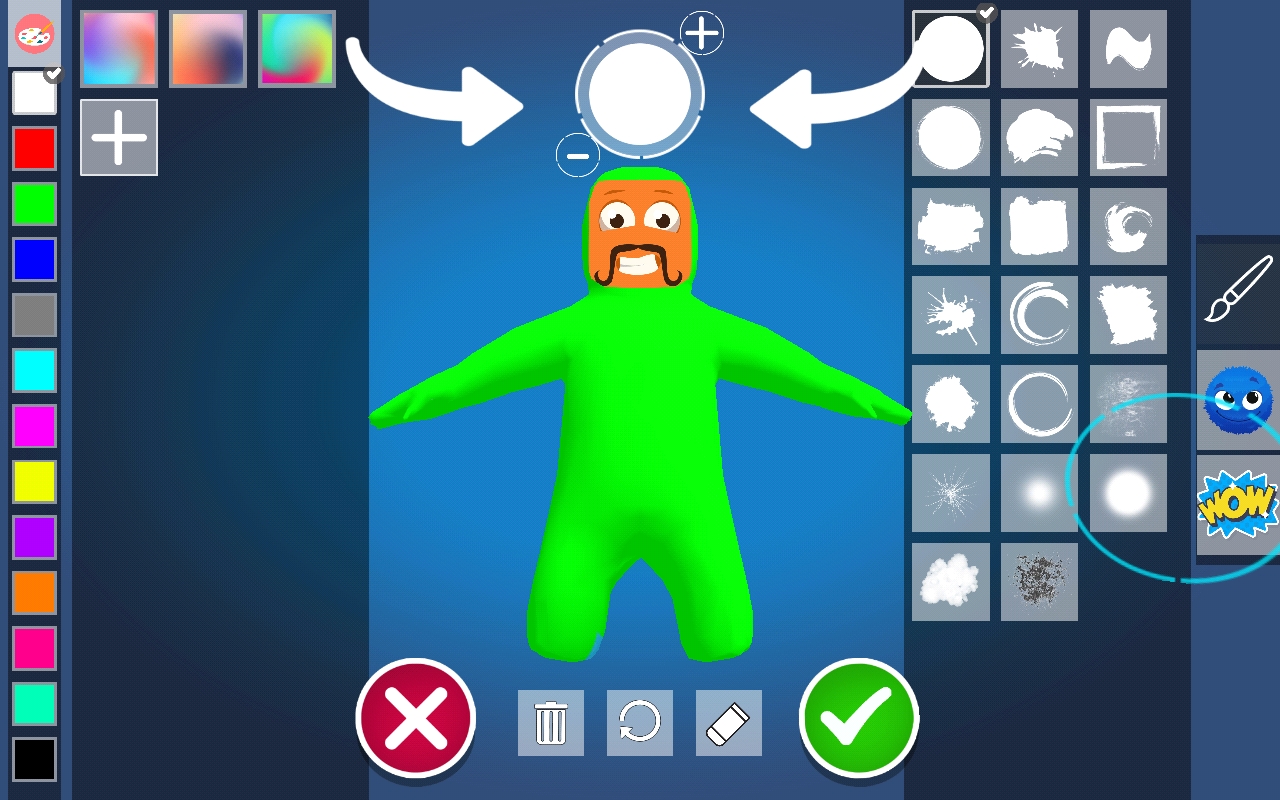Activate the eraser tool
The image size is (1280, 800).
click(x=728, y=723)
